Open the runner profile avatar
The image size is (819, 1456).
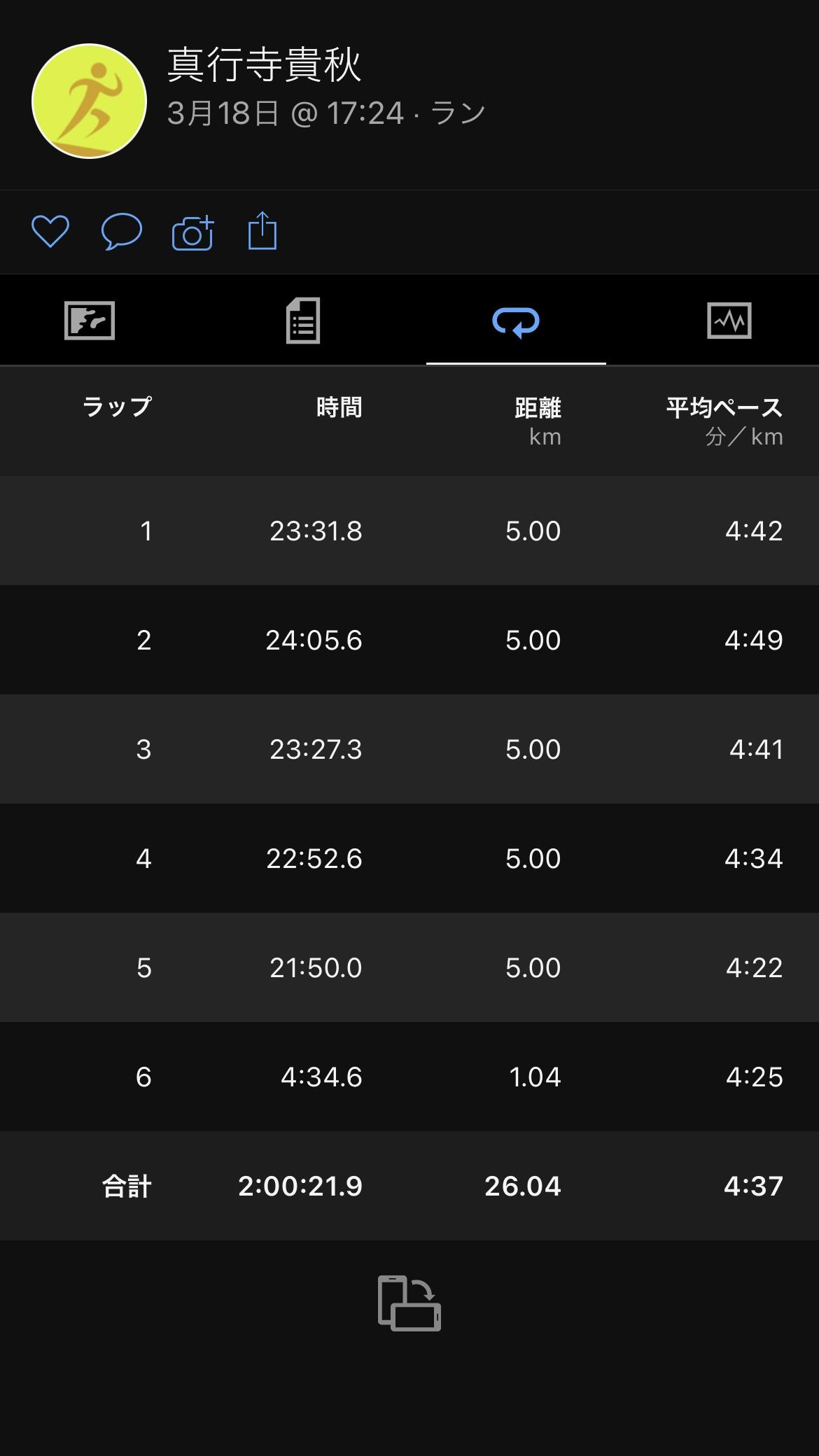(89, 101)
